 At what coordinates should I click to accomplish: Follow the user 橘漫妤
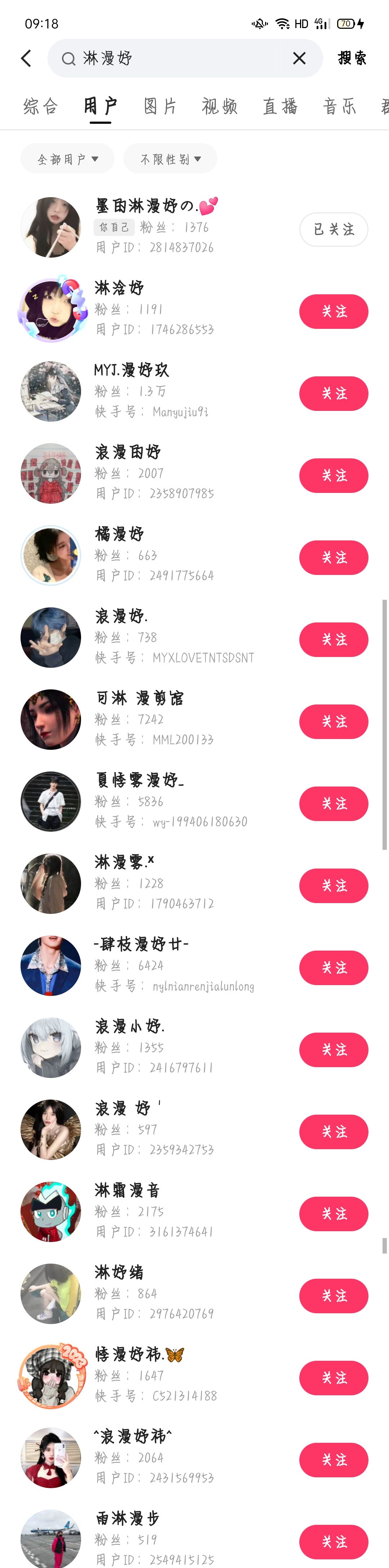pos(334,558)
